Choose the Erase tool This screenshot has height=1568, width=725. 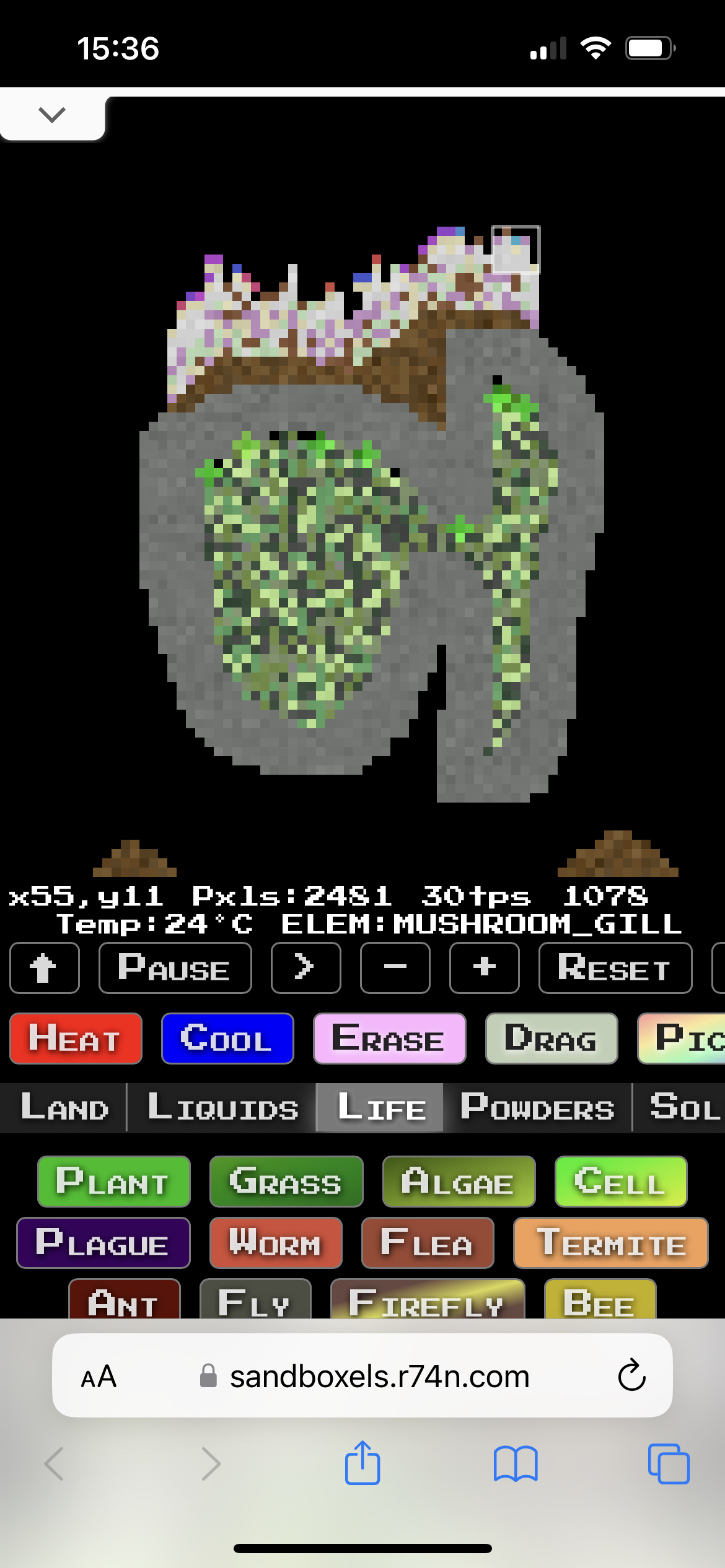[x=389, y=1039]
